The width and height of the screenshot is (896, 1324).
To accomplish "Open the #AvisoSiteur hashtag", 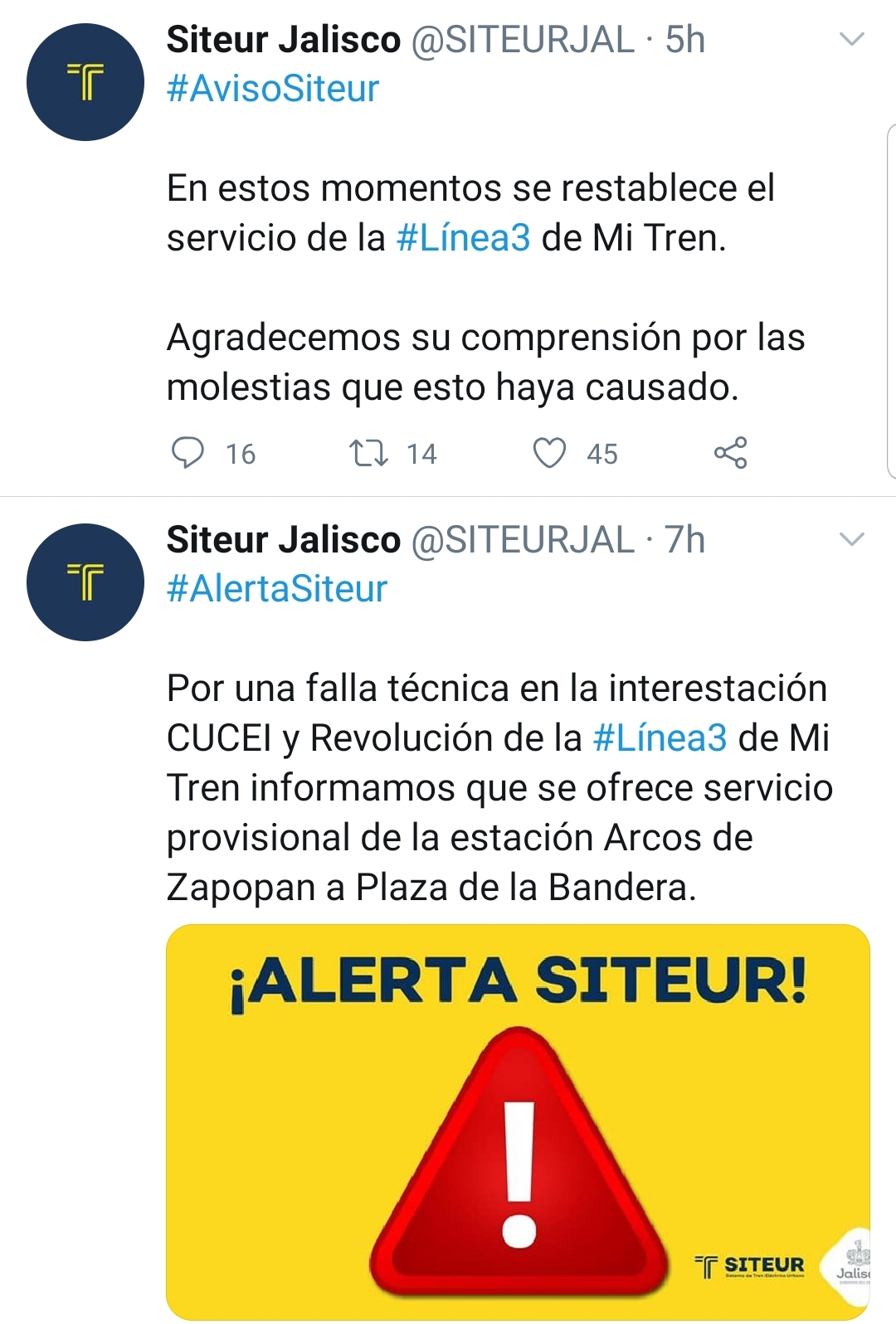I will (x=273, y=89).
